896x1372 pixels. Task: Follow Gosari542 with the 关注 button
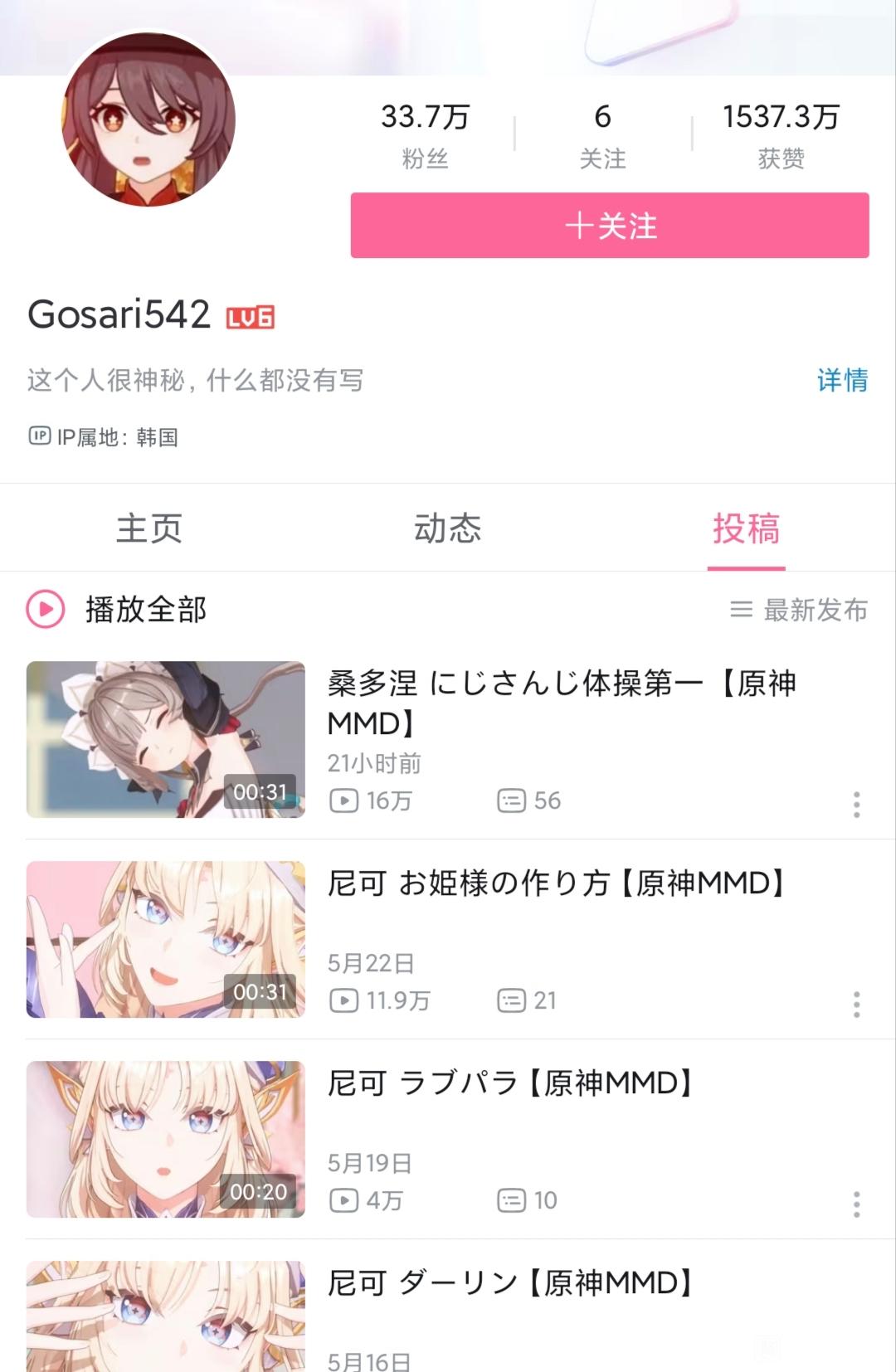610,226
